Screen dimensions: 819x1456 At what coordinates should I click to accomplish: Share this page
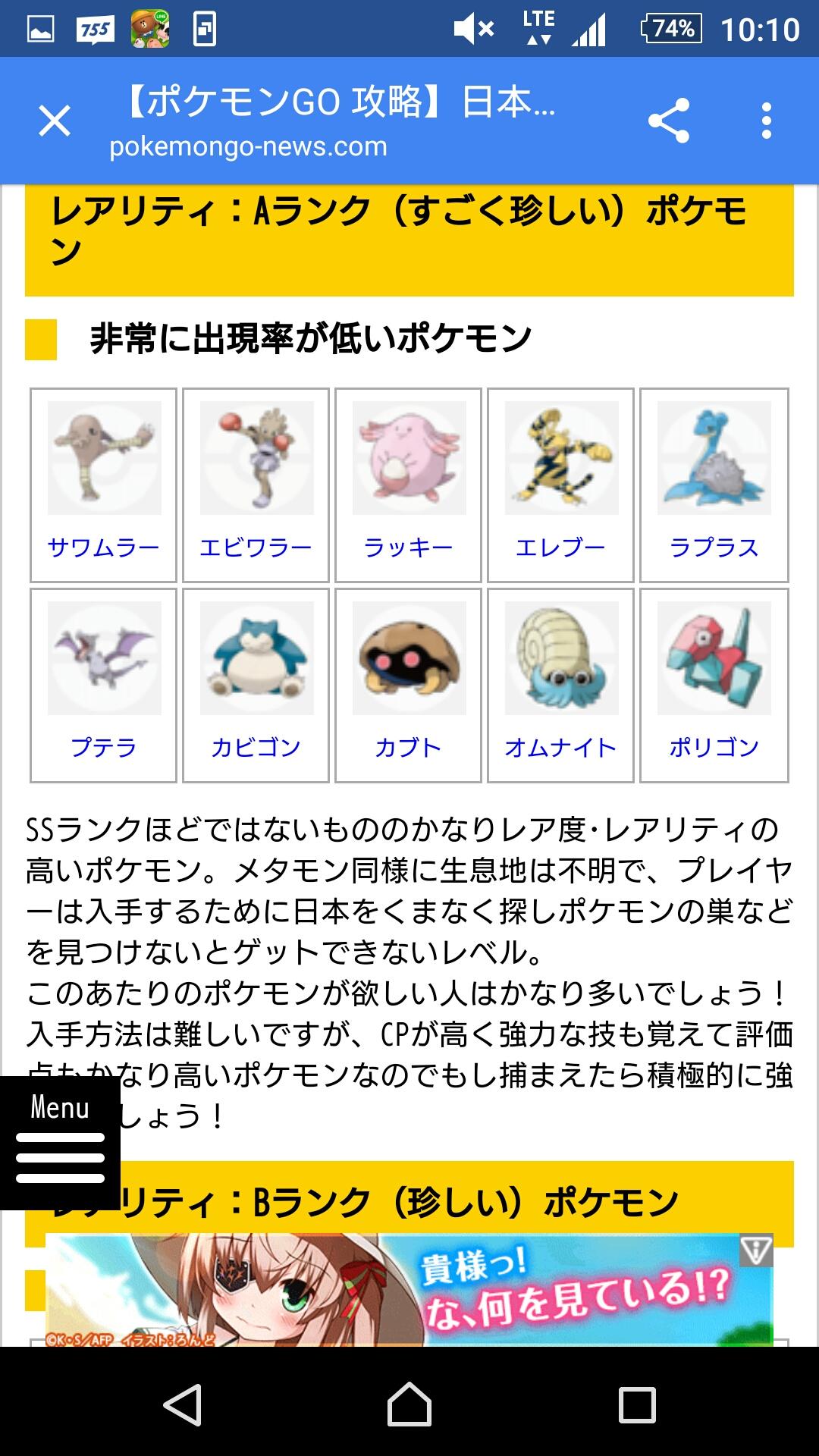point(669,121)
